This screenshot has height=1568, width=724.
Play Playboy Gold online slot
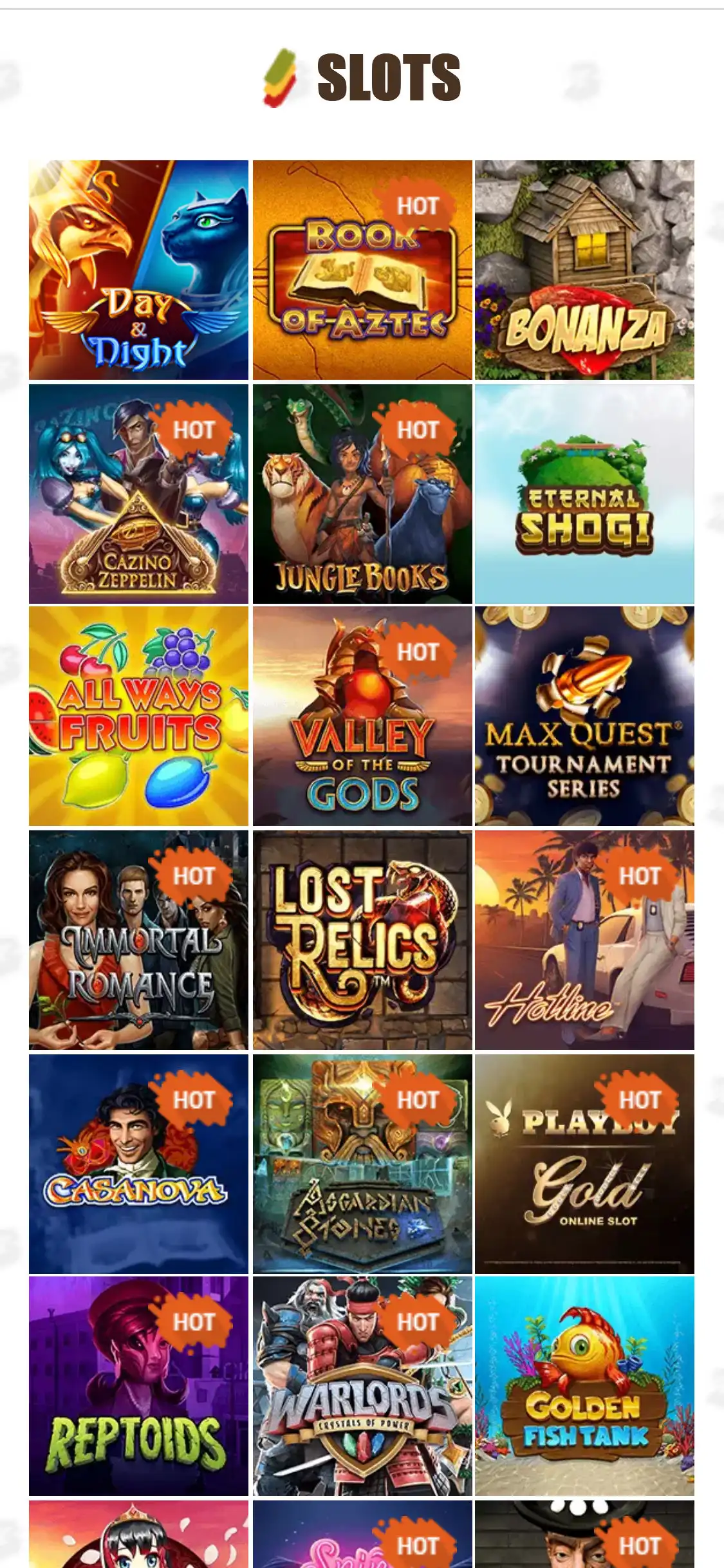[584, 1164]
